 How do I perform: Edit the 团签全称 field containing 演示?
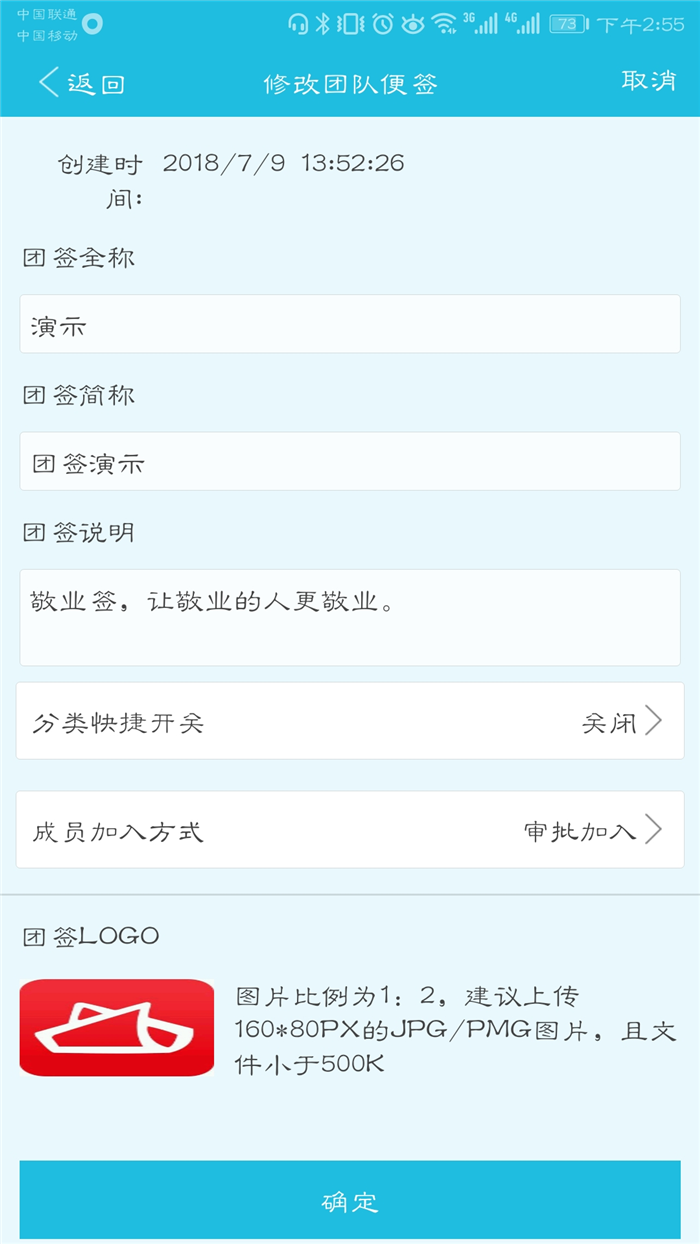(350, 324)
